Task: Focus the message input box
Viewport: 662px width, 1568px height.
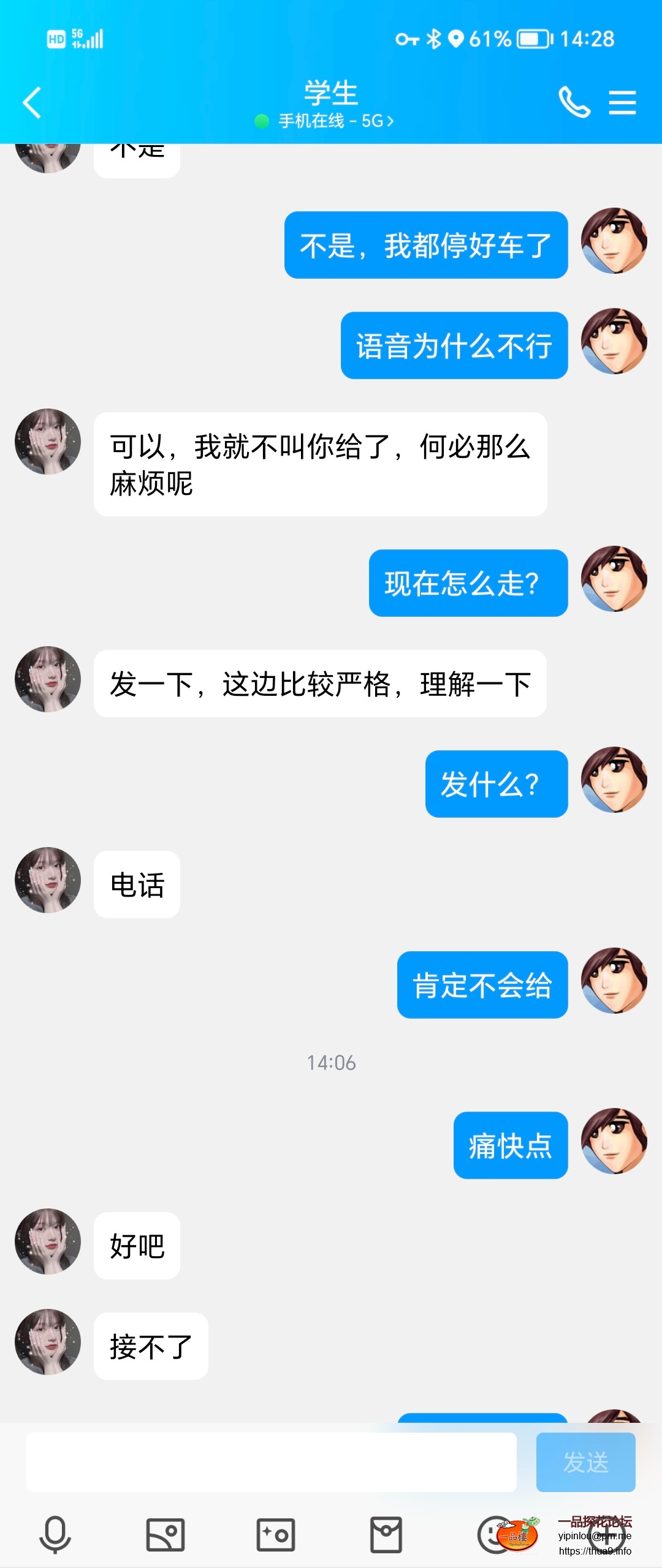Action: click(x=271, y=1462)
